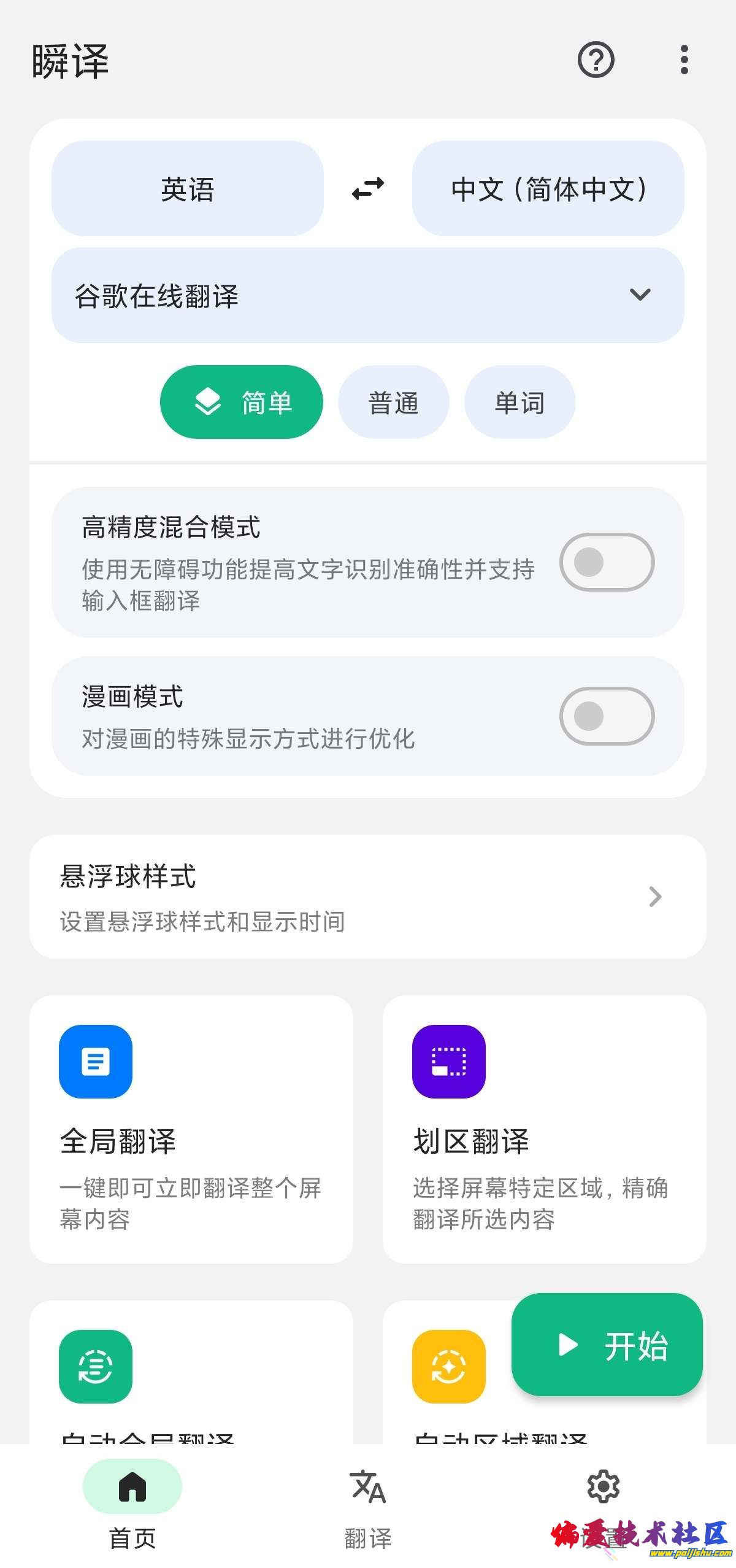Enable 高精度混合模式 switch
Screen dimensions: 736x1568
tap(607, 562)
